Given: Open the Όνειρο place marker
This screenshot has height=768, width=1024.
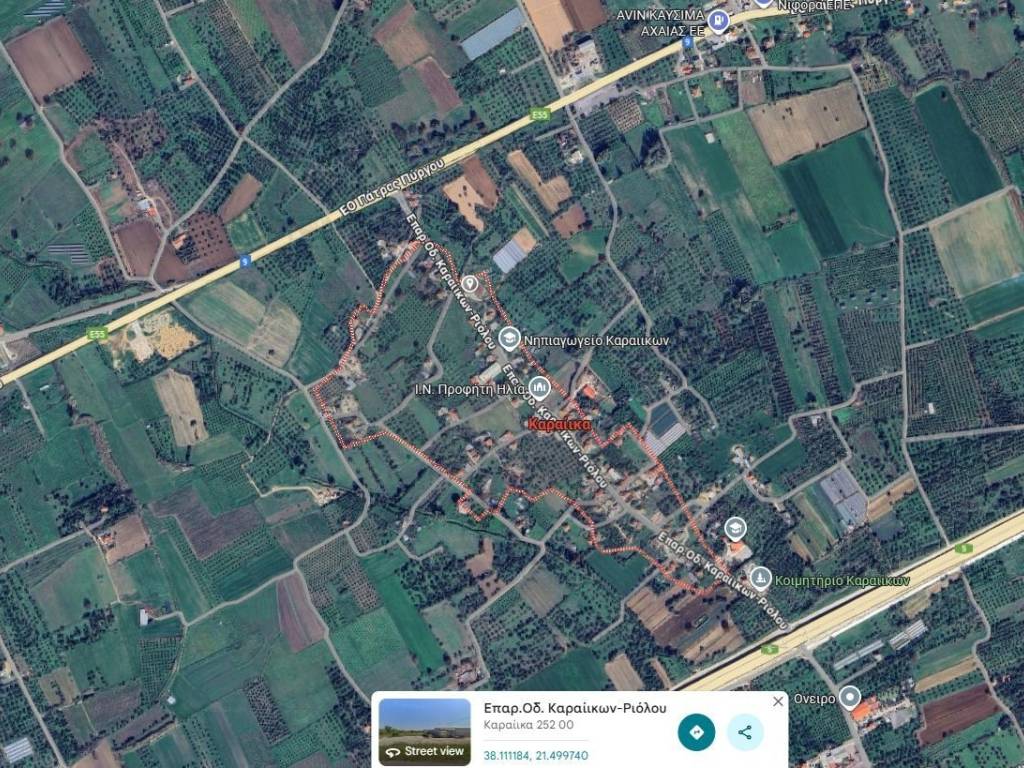Looking at the screenshot, I should click(x=850, y=697).
